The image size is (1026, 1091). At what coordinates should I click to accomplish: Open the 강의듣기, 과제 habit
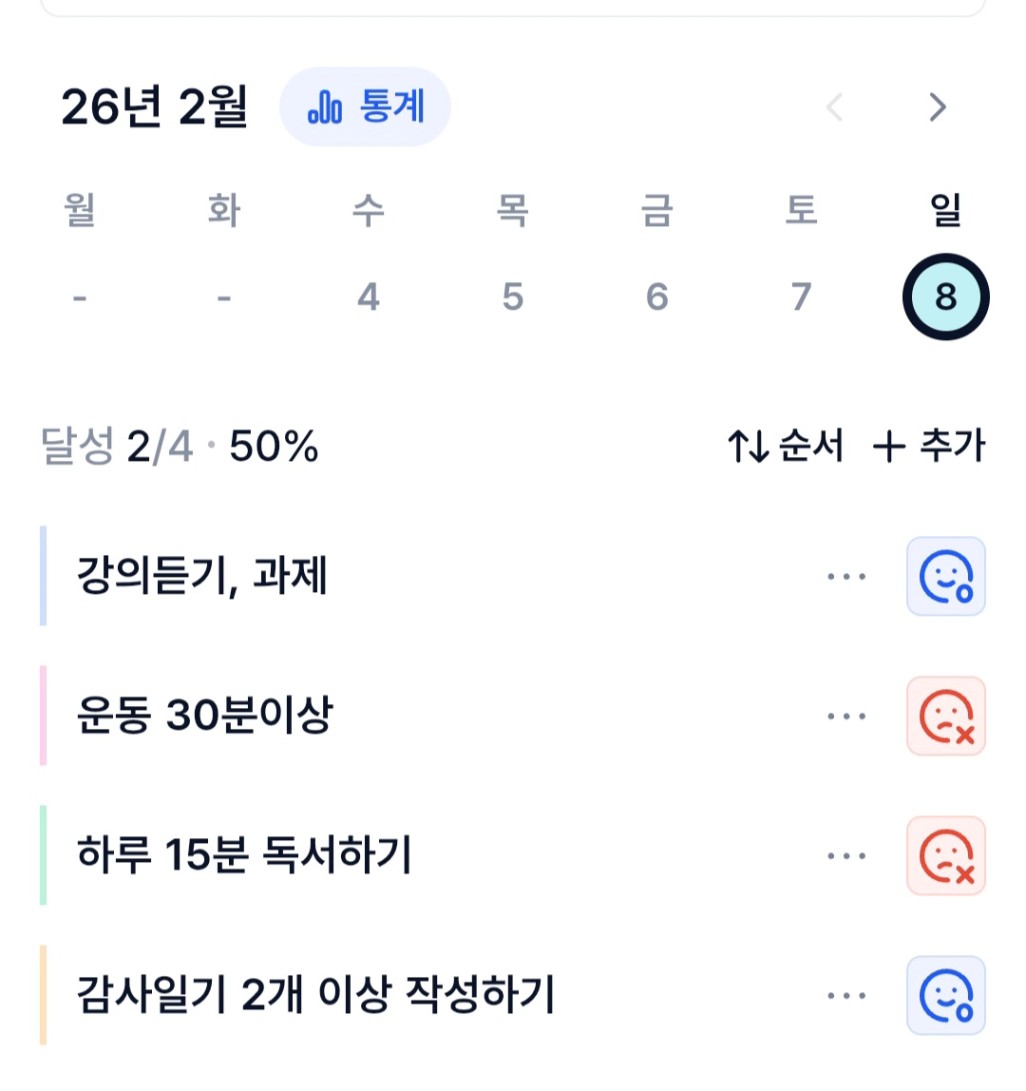[x=202, y=576]
